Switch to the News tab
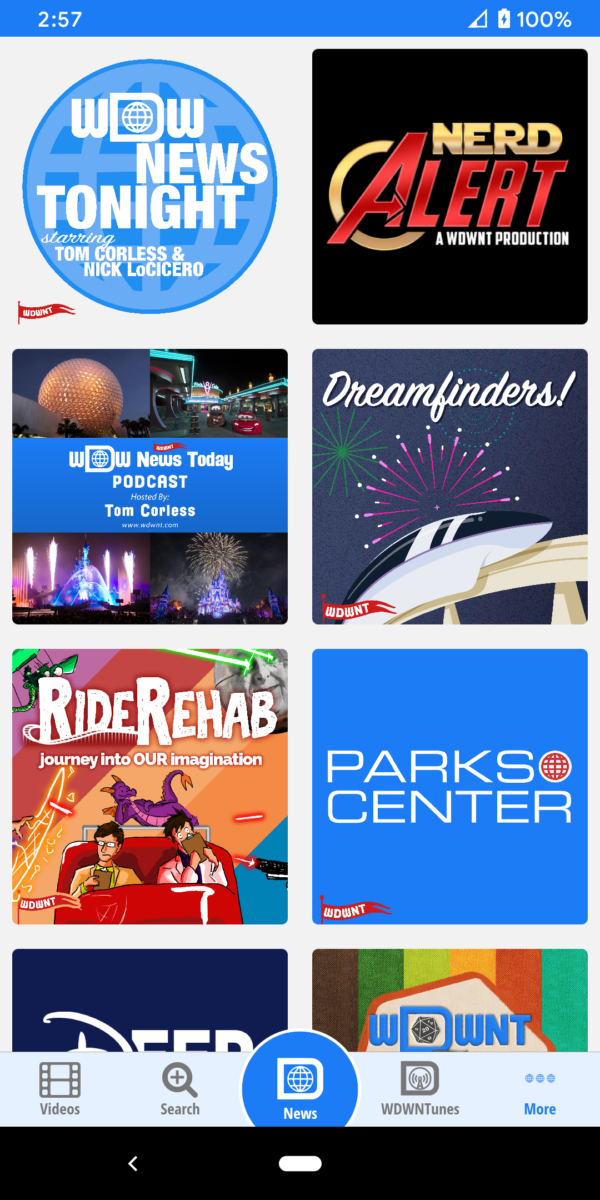The image size is (600, 1200). (x=300, y=1089)
